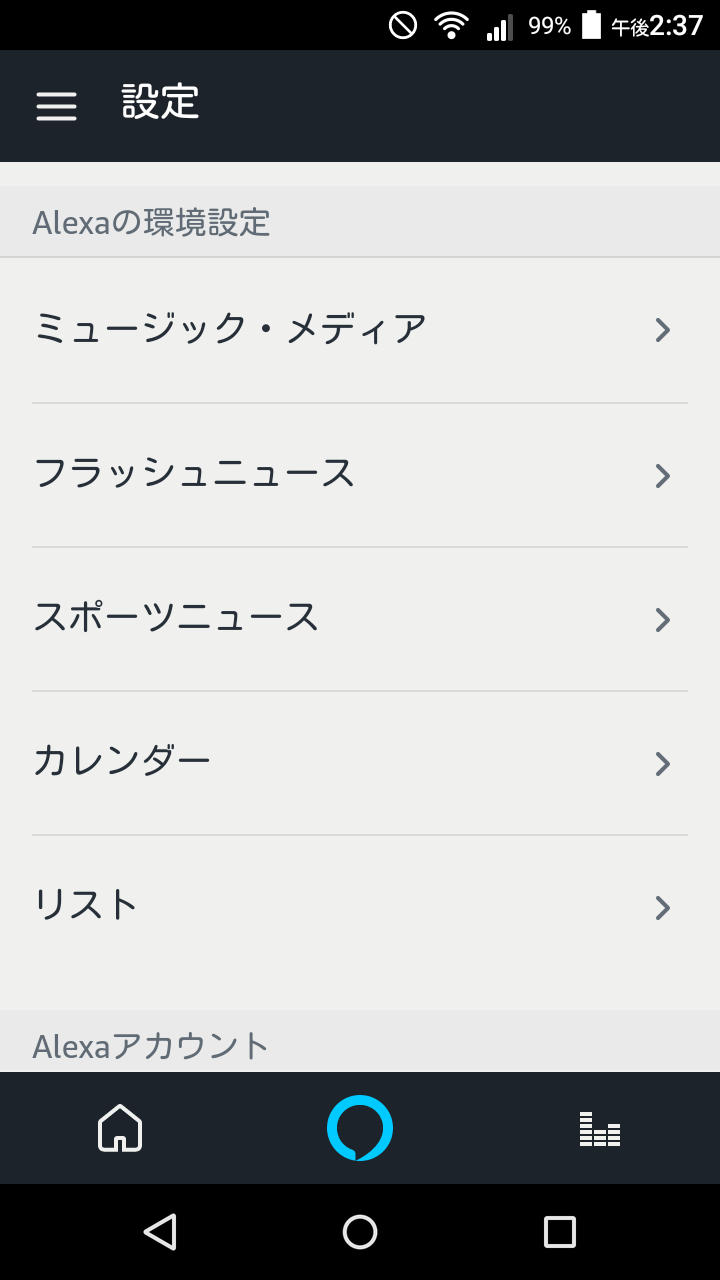Viewport: 720px width, 1280px height.
Task: Open the recent apps view
Action: 560,1232
